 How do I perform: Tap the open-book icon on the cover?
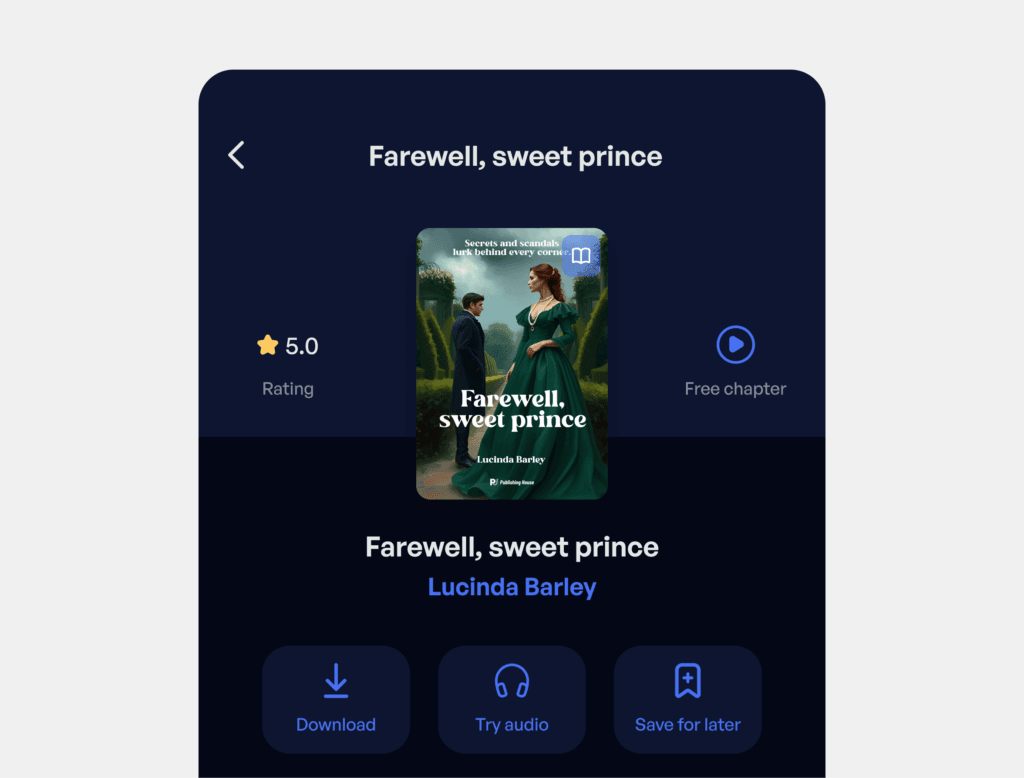(x=581, y=256)
